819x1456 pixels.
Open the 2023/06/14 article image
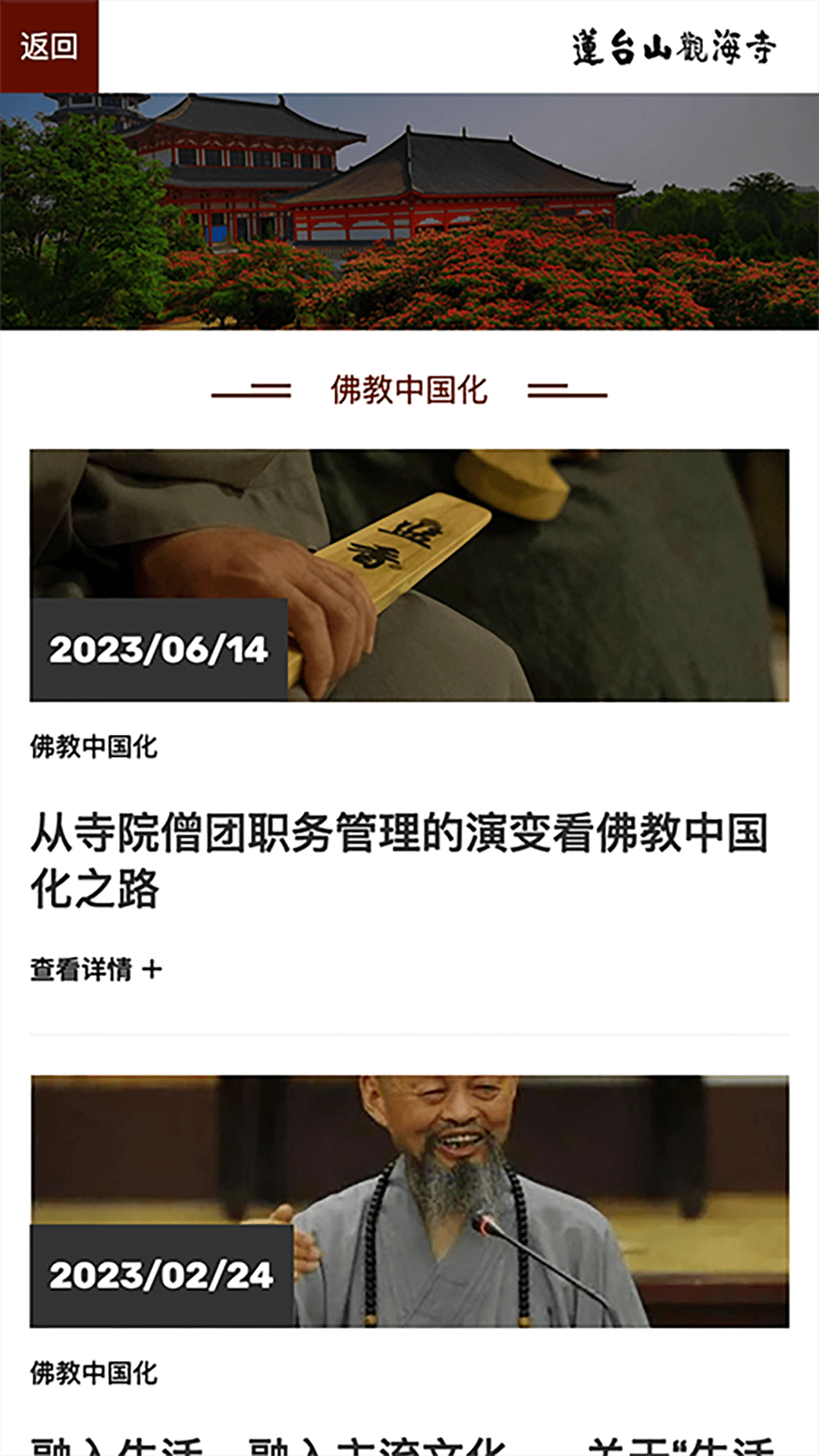click(x=409, y=575)
